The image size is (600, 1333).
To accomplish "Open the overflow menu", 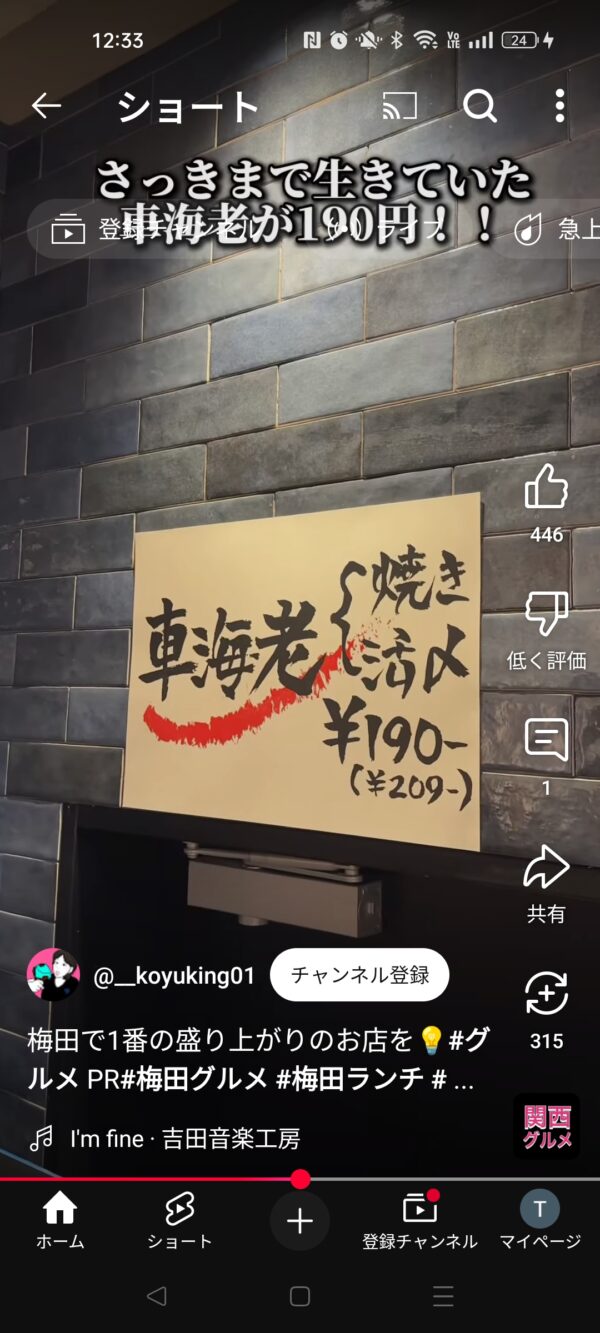I will pos(559,106).
